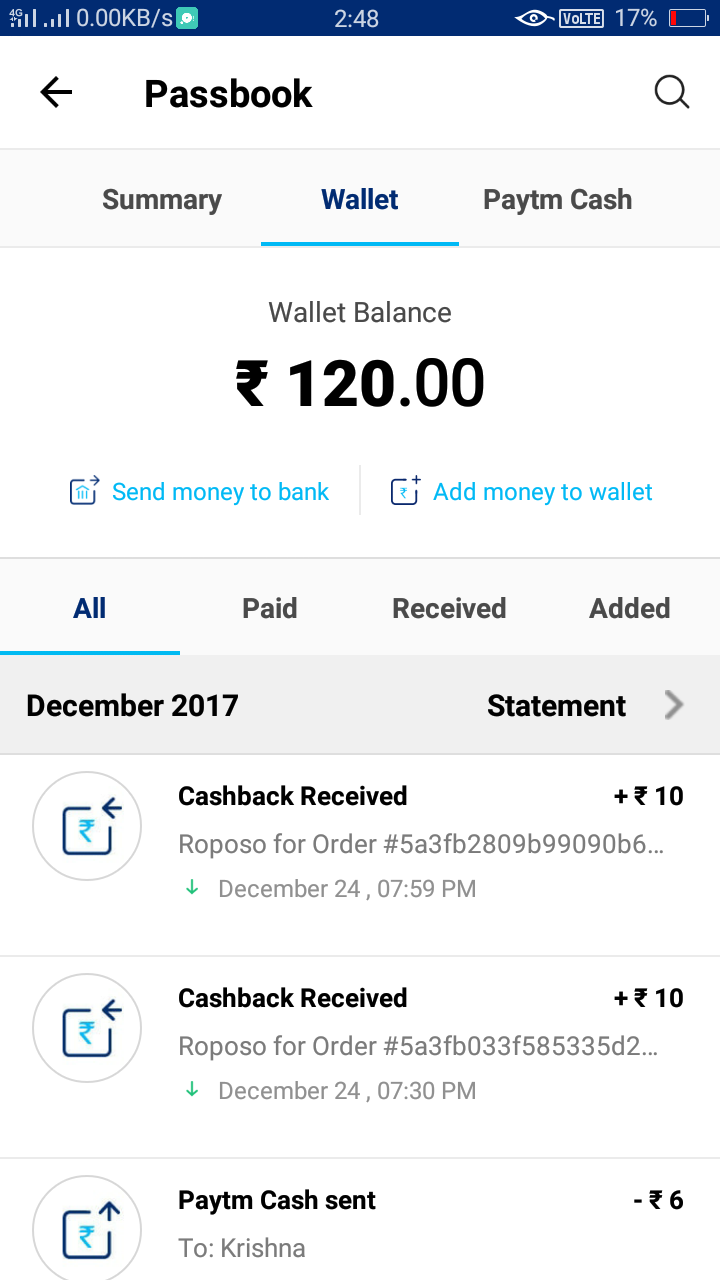The height and width of the screenshot is (1280, 720).
Task: Filter transactions by Received
Action: click(x=449, y=608)
